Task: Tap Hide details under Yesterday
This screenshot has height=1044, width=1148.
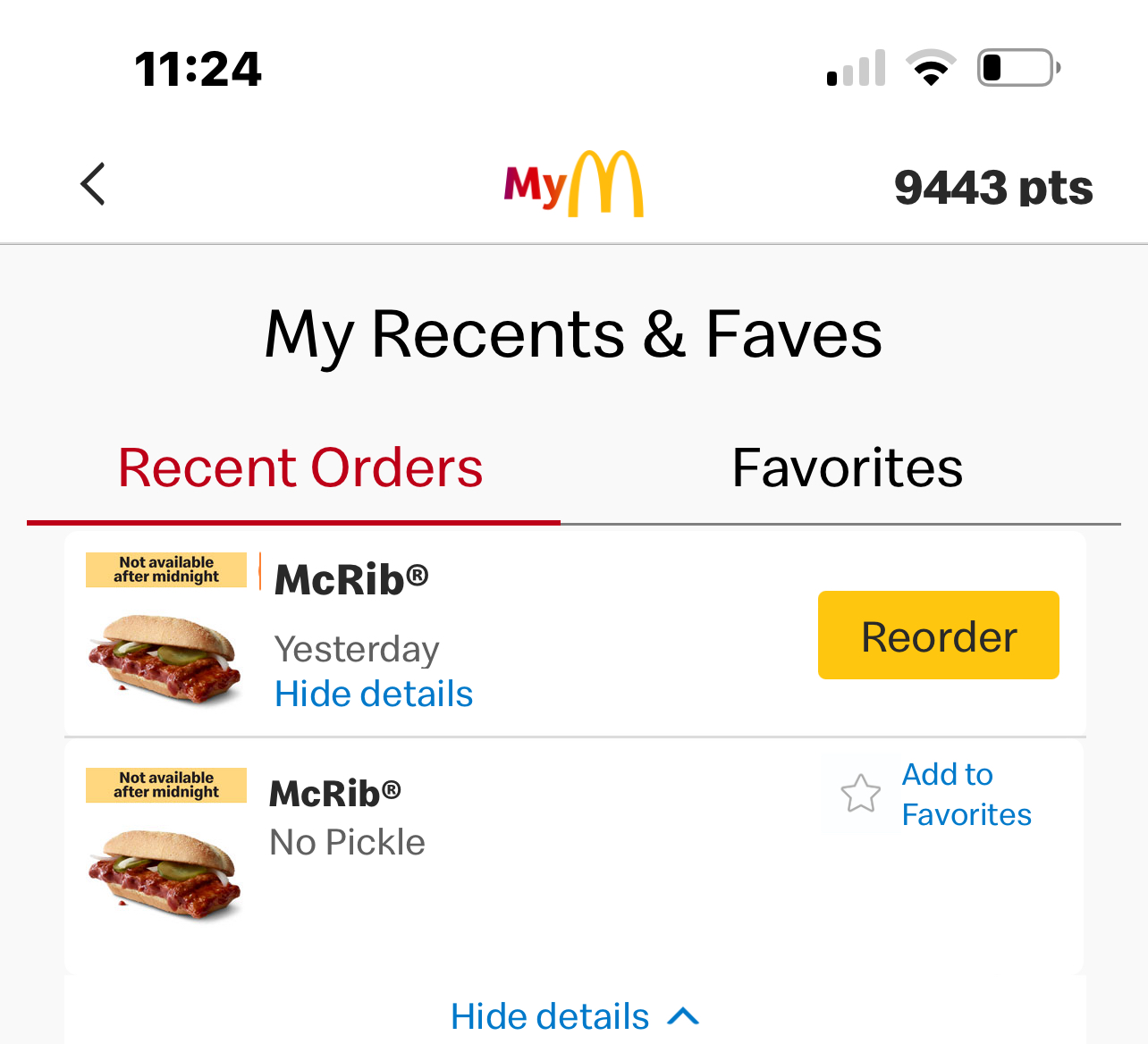Action: coord(373,695)
